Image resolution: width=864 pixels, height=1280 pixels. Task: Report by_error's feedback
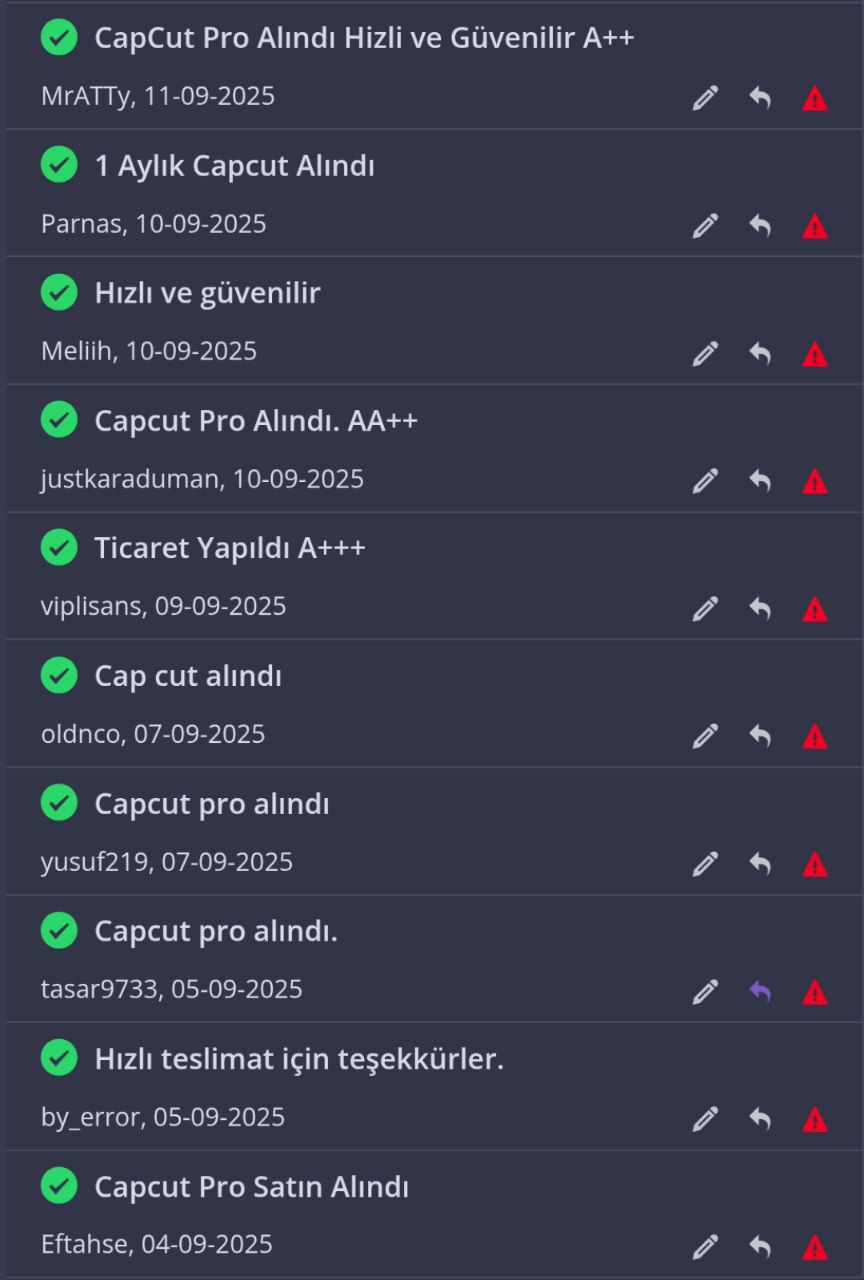coord(815,1120)
